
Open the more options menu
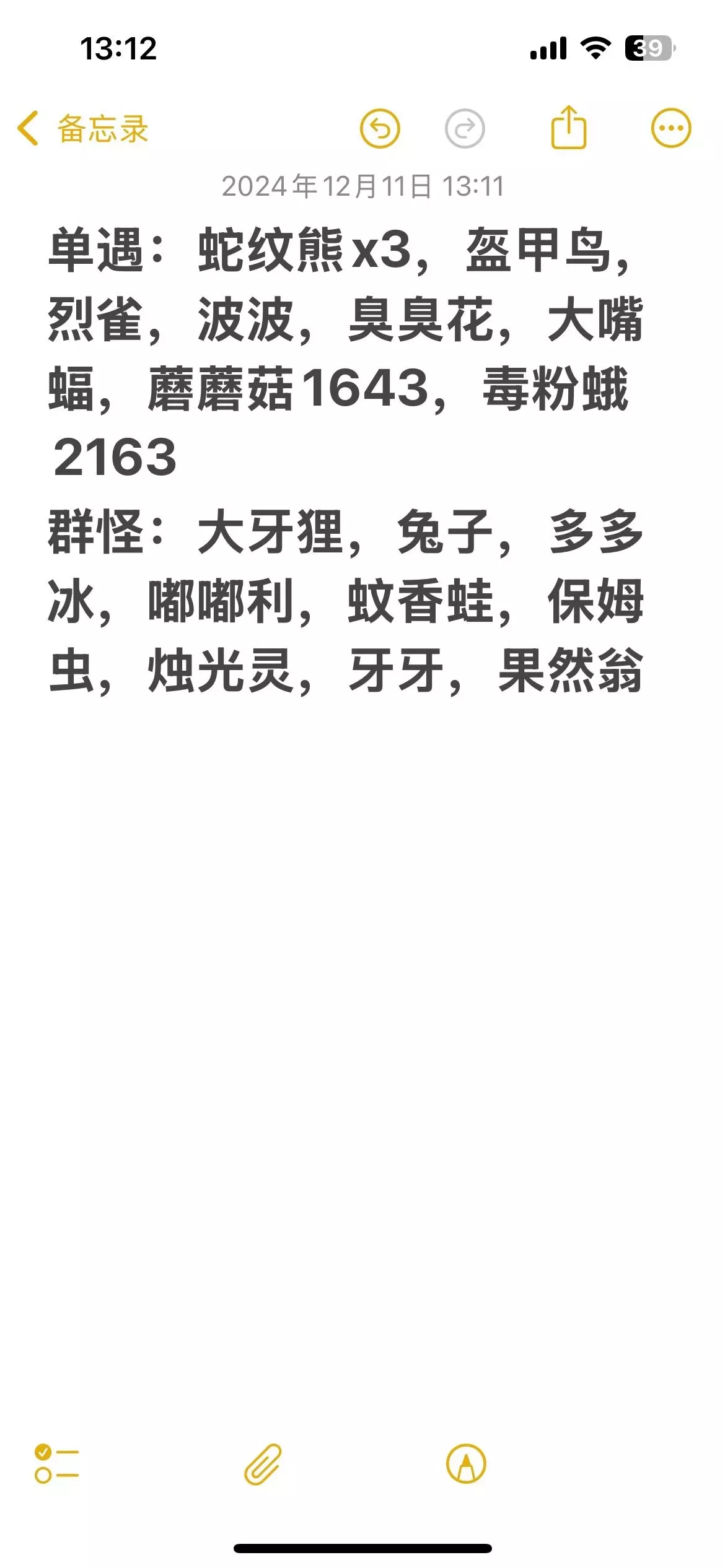(x=671, y=129)
